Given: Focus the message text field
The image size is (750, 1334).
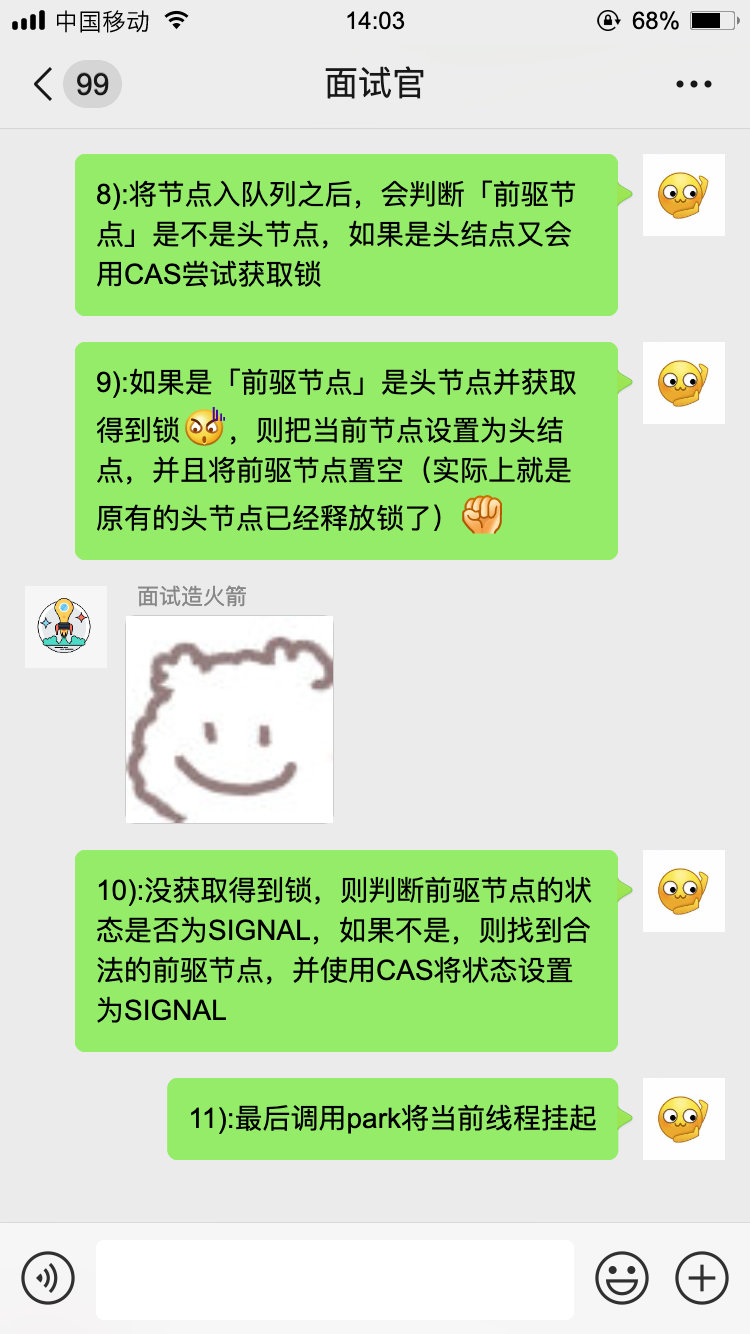Looking at the screenshot, I should coord(334,1279).
